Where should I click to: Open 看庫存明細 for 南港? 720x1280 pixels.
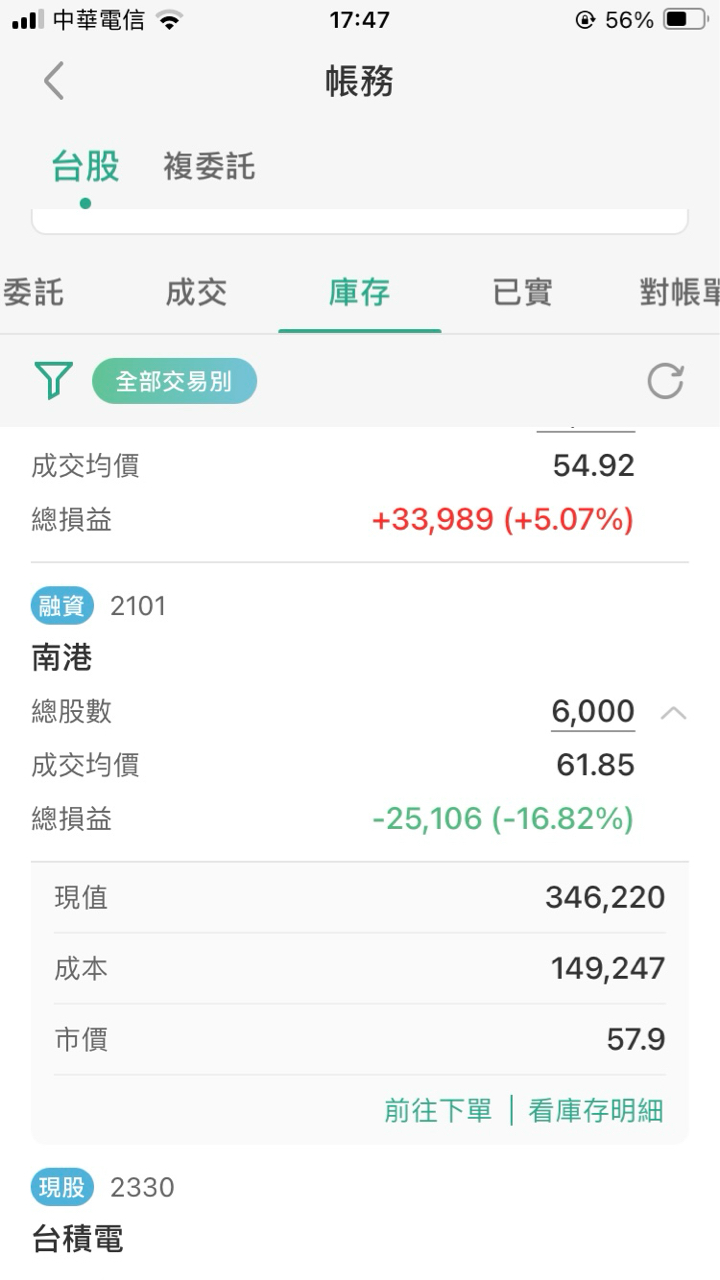coord(595,1110)
